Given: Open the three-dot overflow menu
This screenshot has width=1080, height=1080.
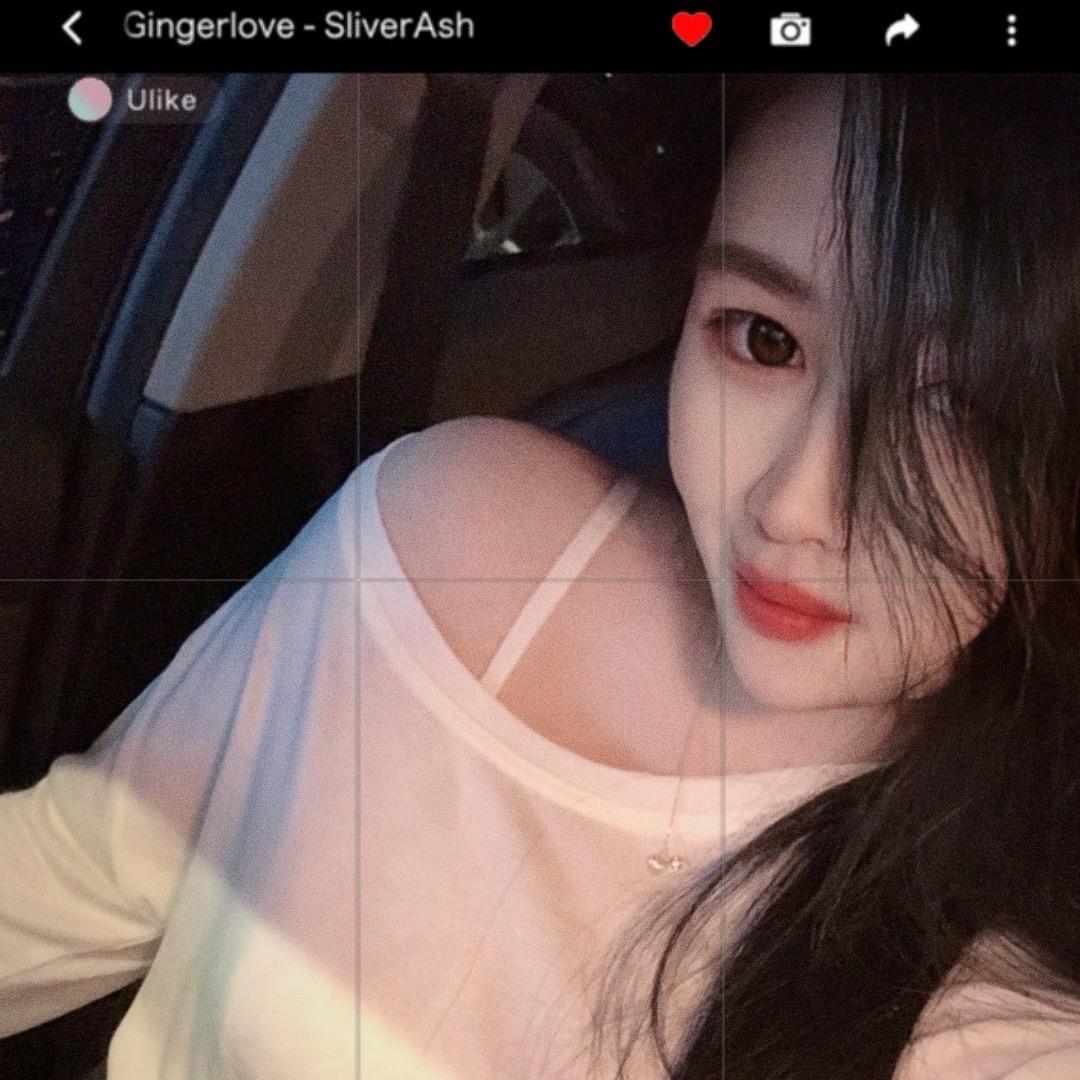Looking at the screenshot, I should tap(1011, 30).
